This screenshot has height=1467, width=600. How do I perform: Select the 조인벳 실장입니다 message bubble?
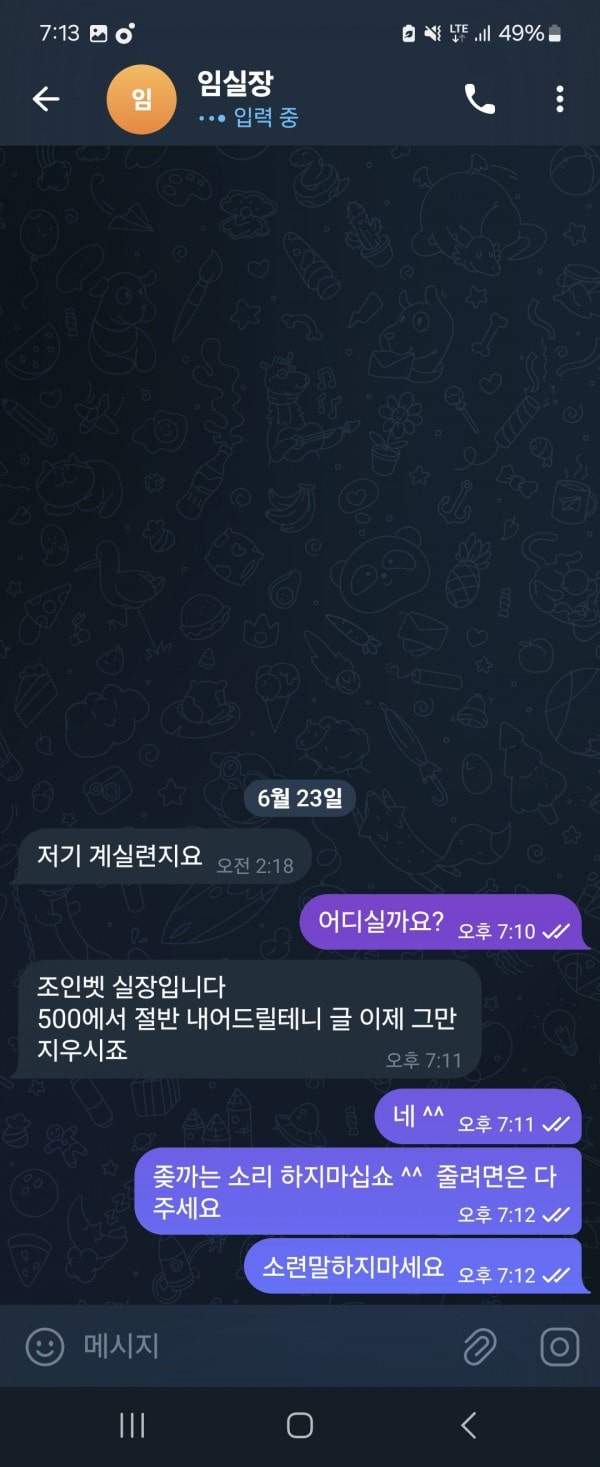(x=248, y=1020)
